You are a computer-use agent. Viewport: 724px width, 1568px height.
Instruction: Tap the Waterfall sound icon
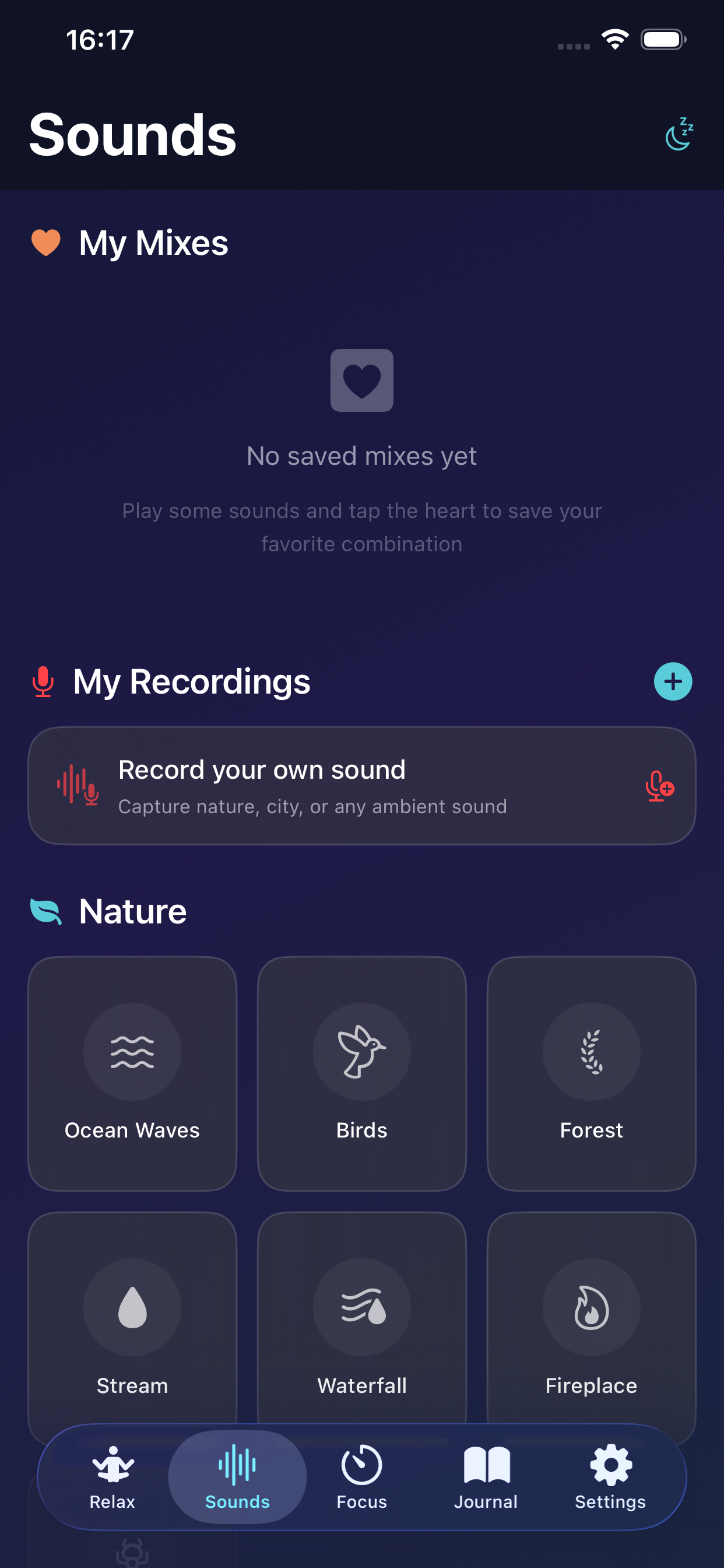361,1308
